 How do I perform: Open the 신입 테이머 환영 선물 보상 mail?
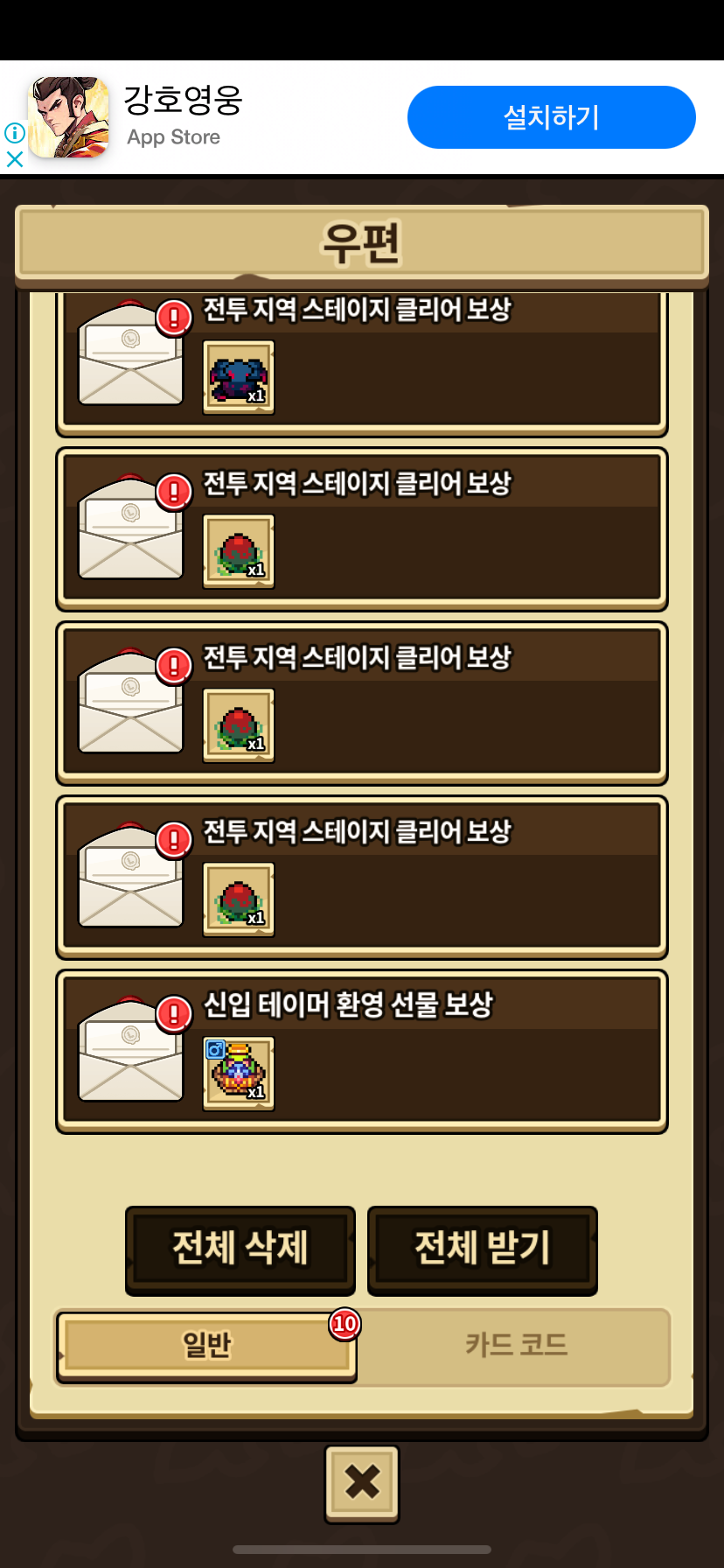(x=361, y=1051)
